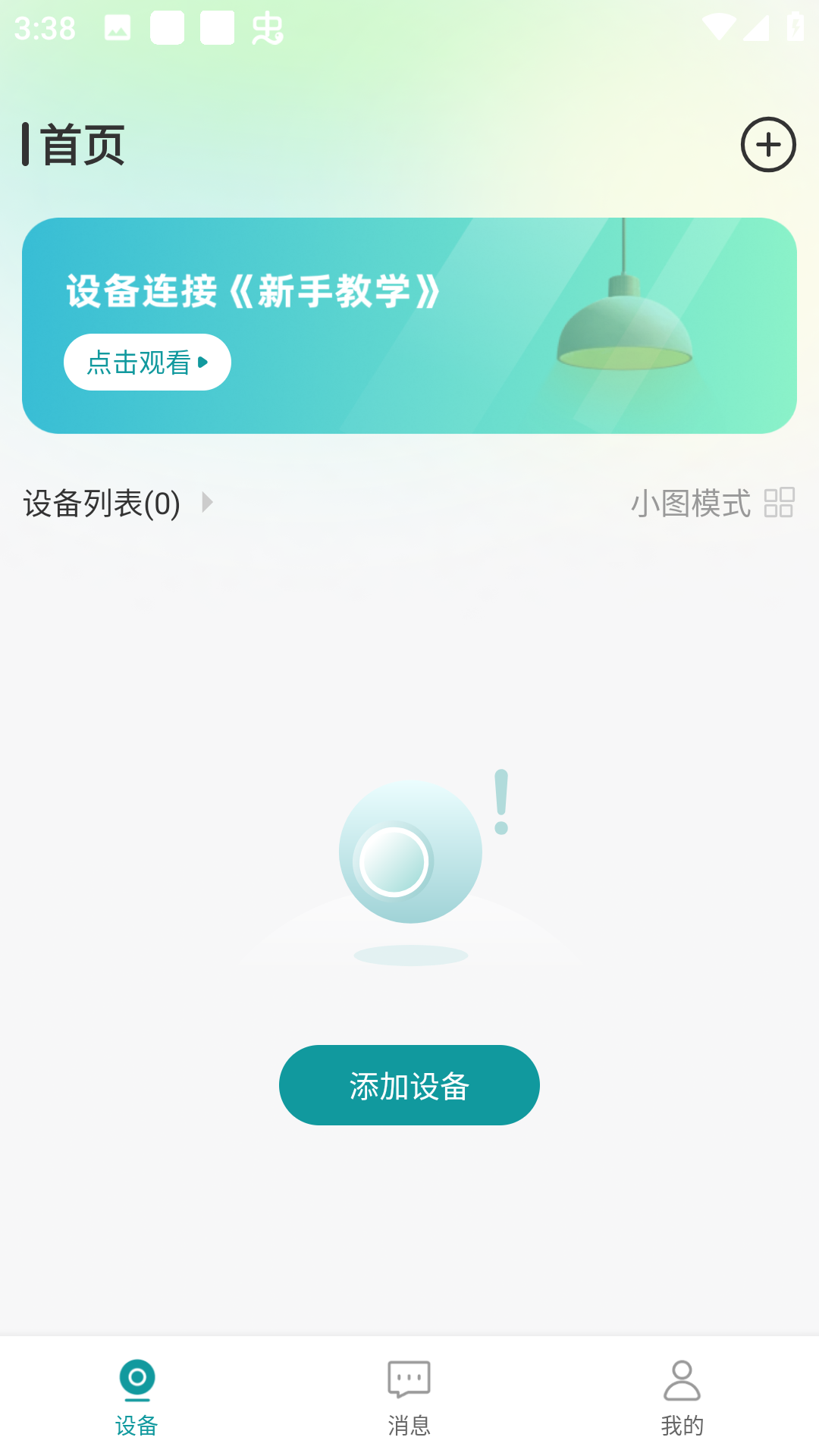
Task: Switch to 小图模式 grid view
Action: (x=712, y=503)
